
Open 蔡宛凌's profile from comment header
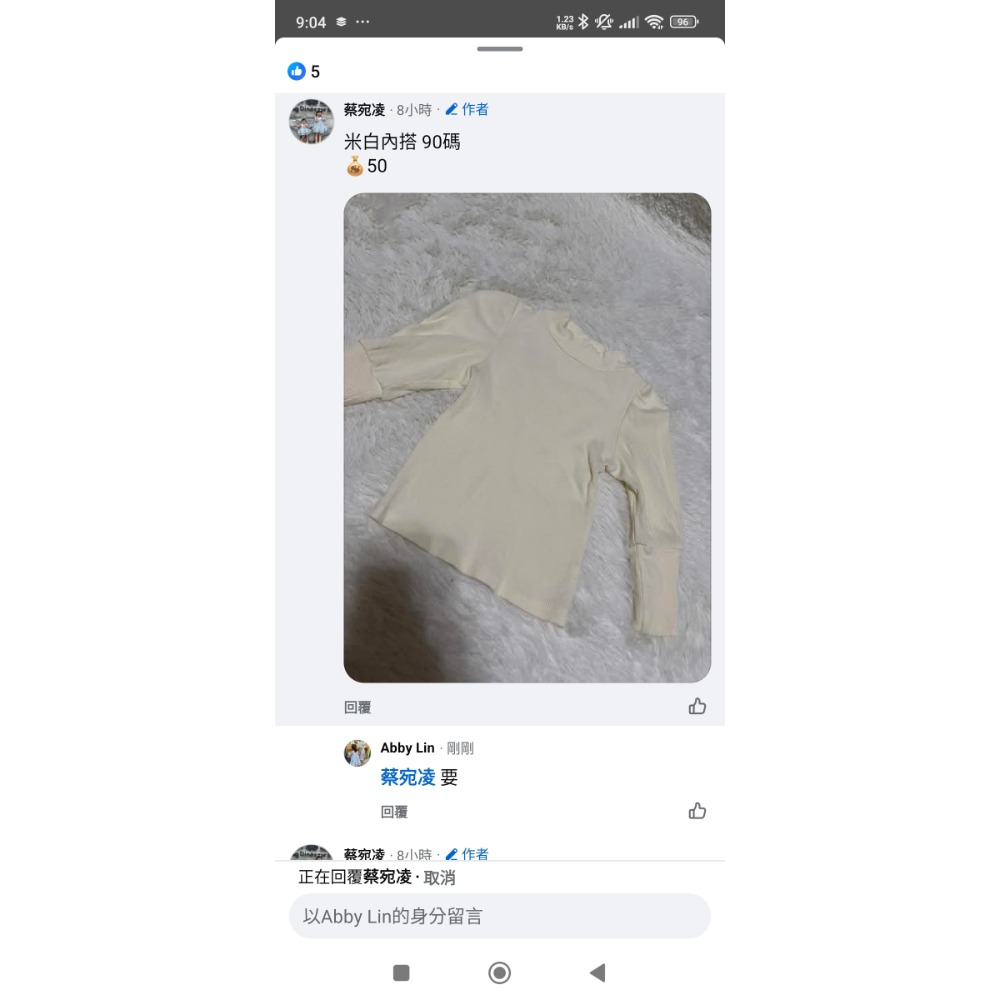pos(364,110)
